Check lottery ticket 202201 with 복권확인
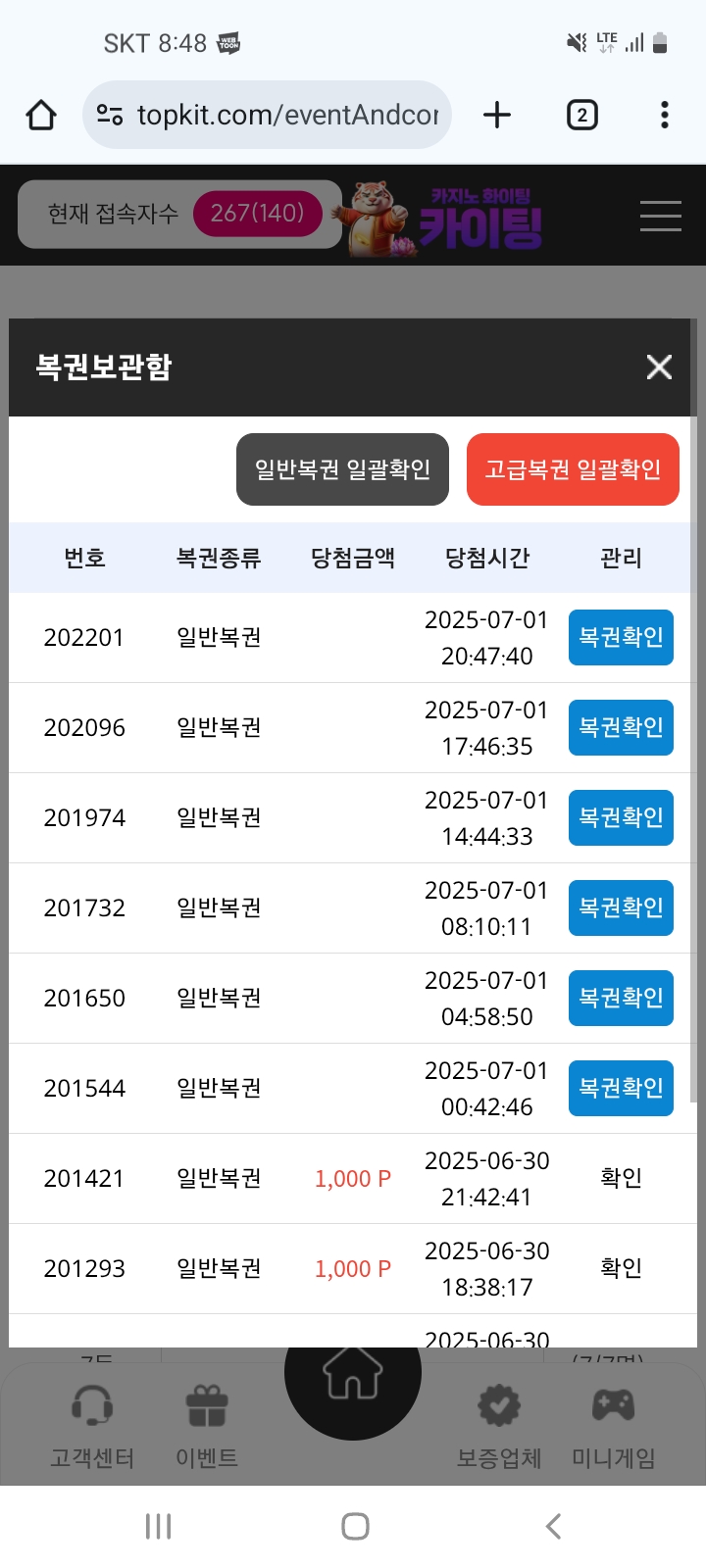The width and height of the screenshot is (706, 1568). coord(621,637)
